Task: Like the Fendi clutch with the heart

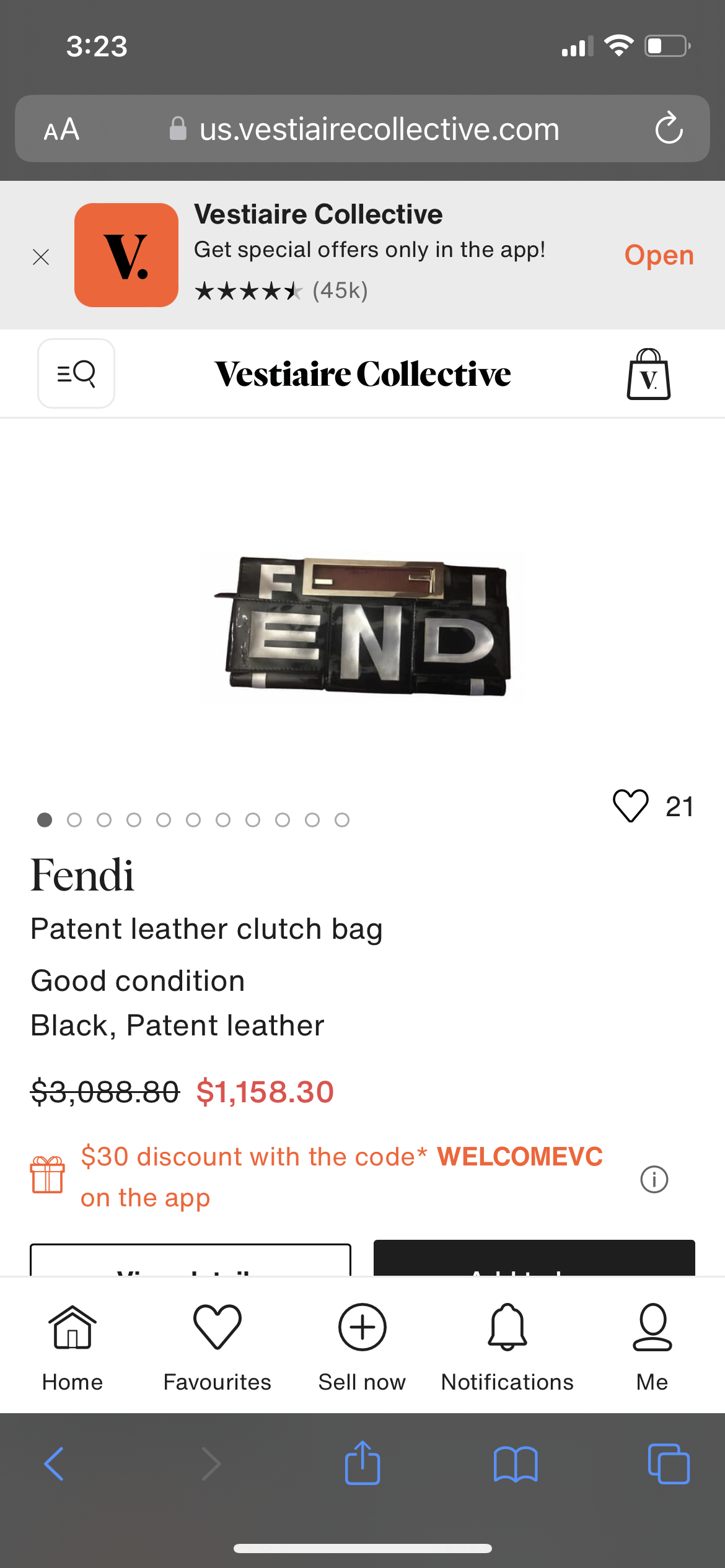Action: (x=630, y=806)
